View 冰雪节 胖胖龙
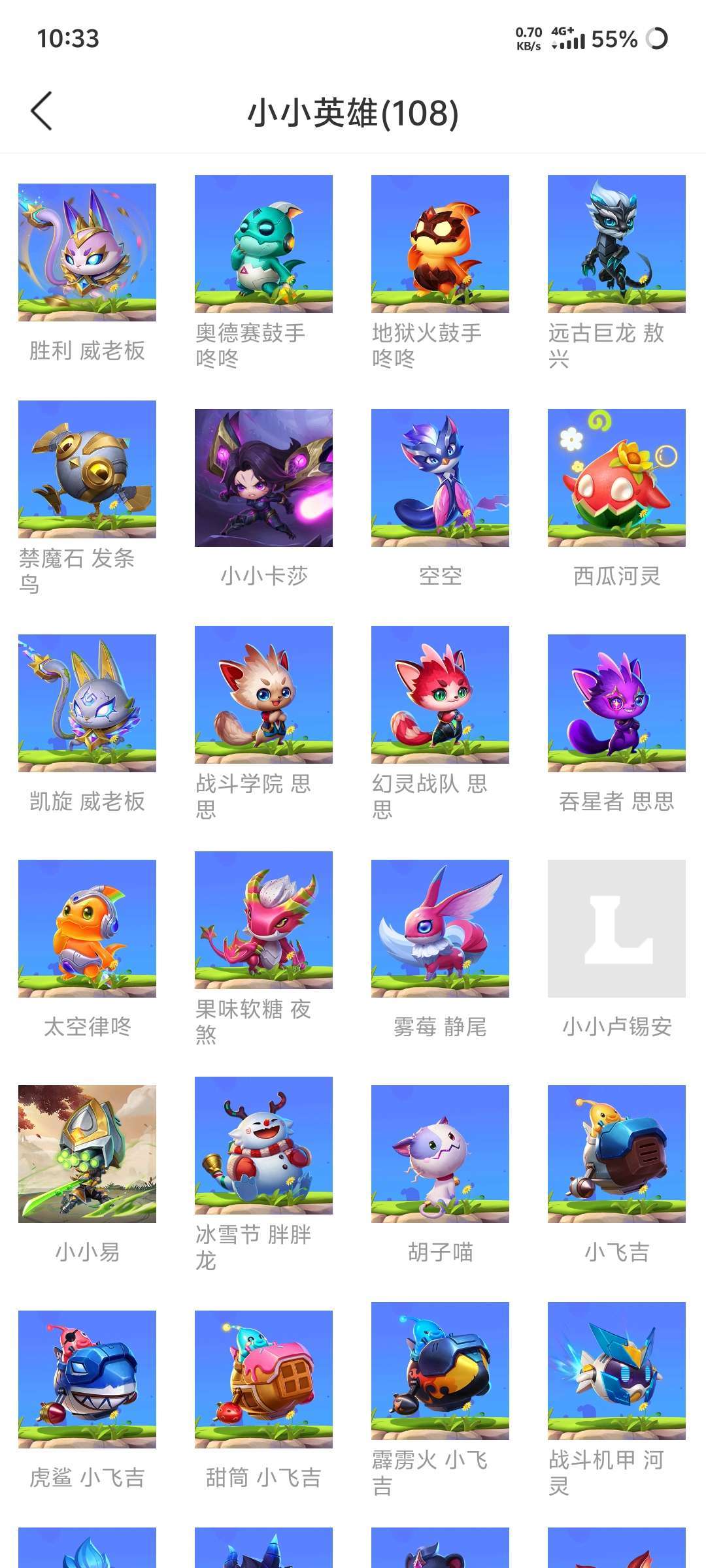Image resolution: width=706 pixels, height=1568 pixels. coord(263,1145)
